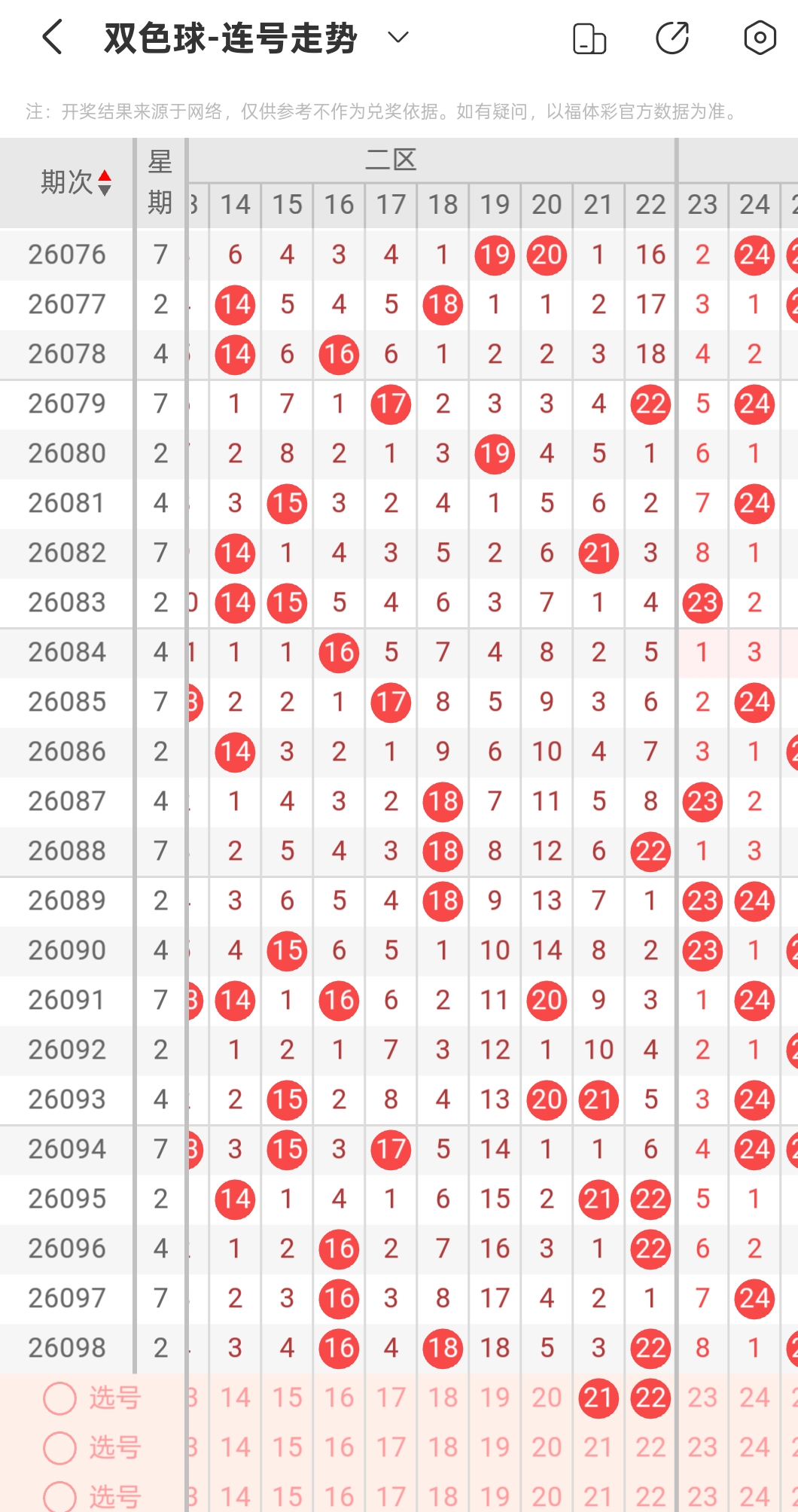This screenshot has height=1512, width=798.
Task: Sort the table by 期次
Action: 76,182
